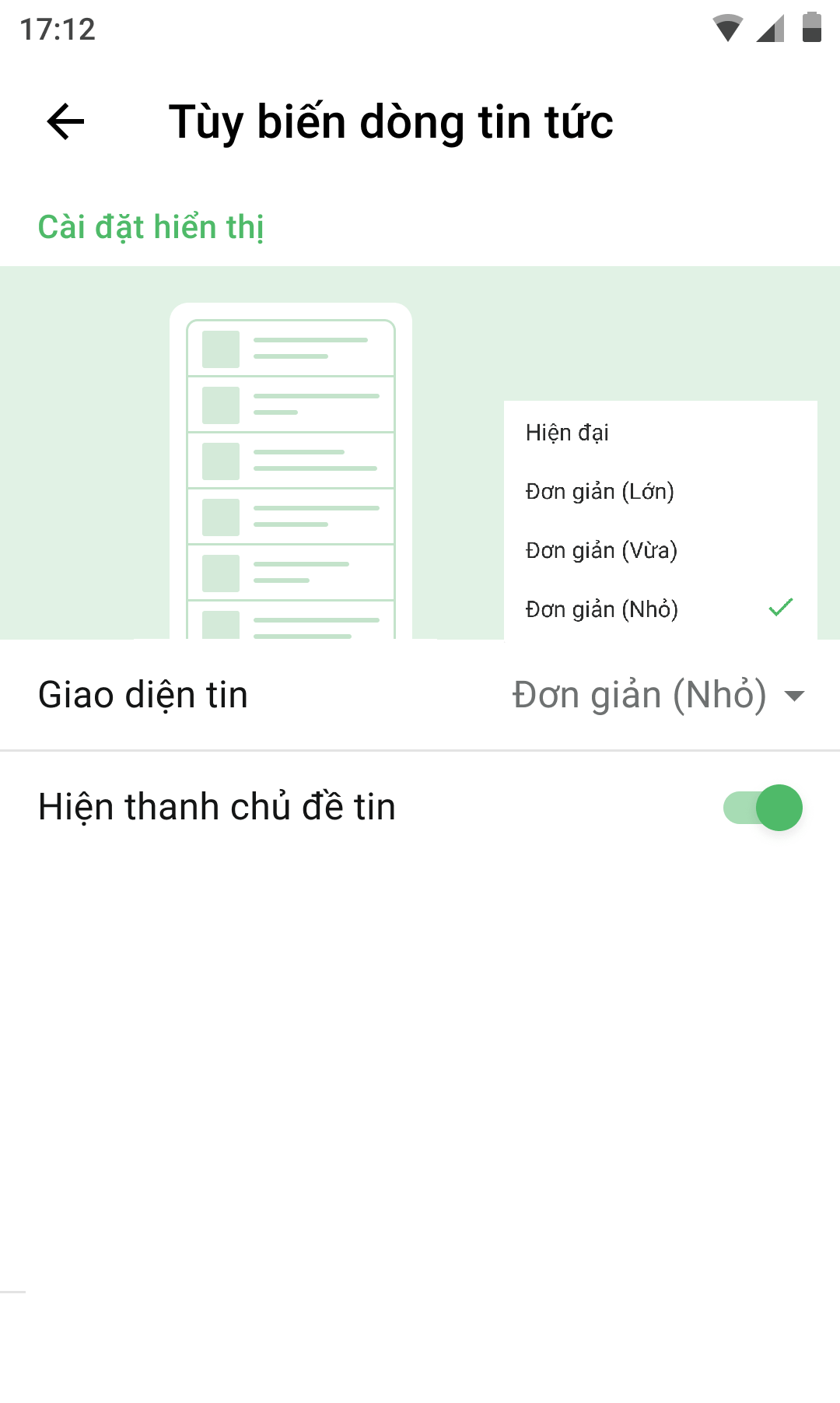Go back from the Tùy biến dòng tin tức screen
Viewport: 840px width, 1403px height.
click(x=65, y=122)
